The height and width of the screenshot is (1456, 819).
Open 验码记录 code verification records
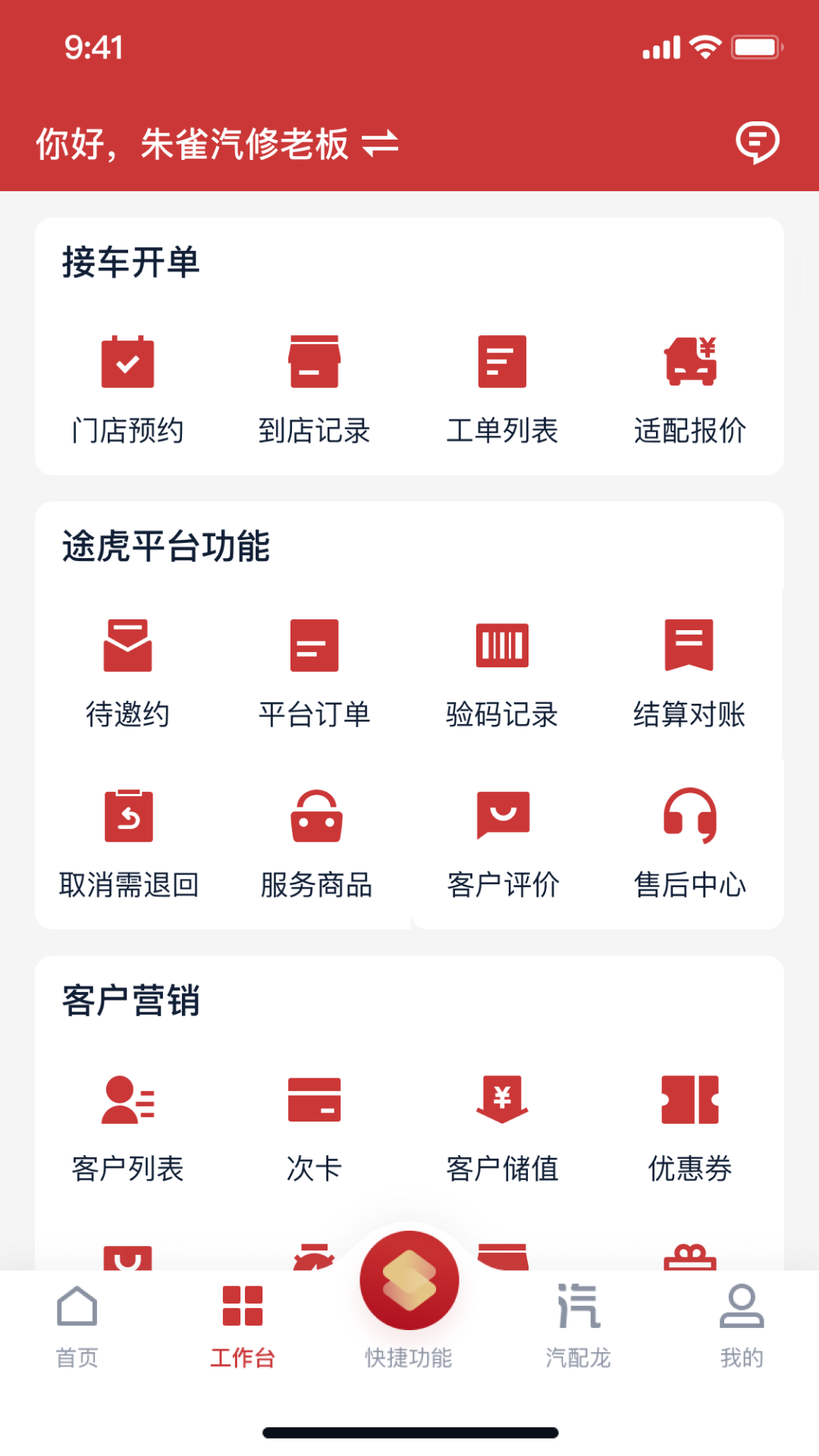pos(502,672)
